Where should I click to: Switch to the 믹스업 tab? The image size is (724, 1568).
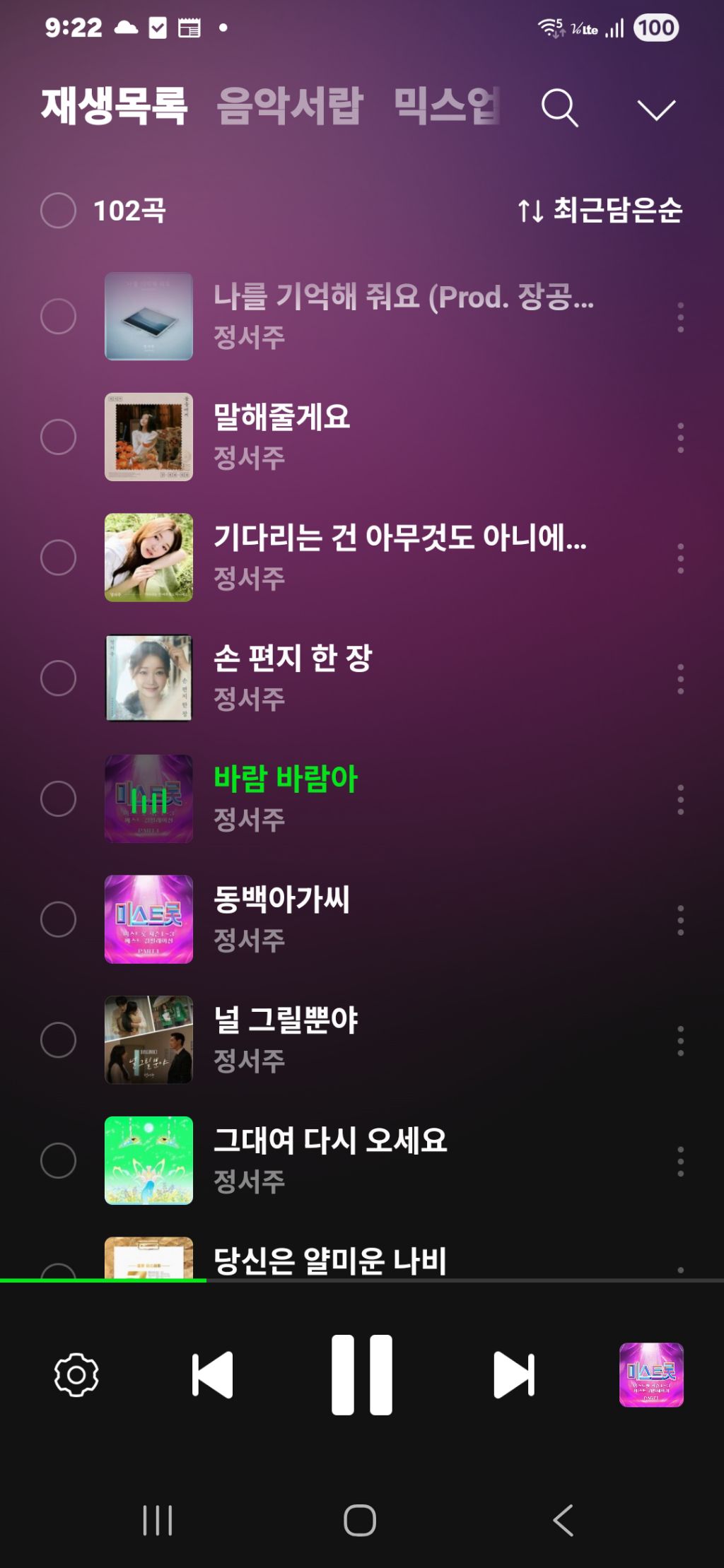pyautogui.click(x=447, y=106)
